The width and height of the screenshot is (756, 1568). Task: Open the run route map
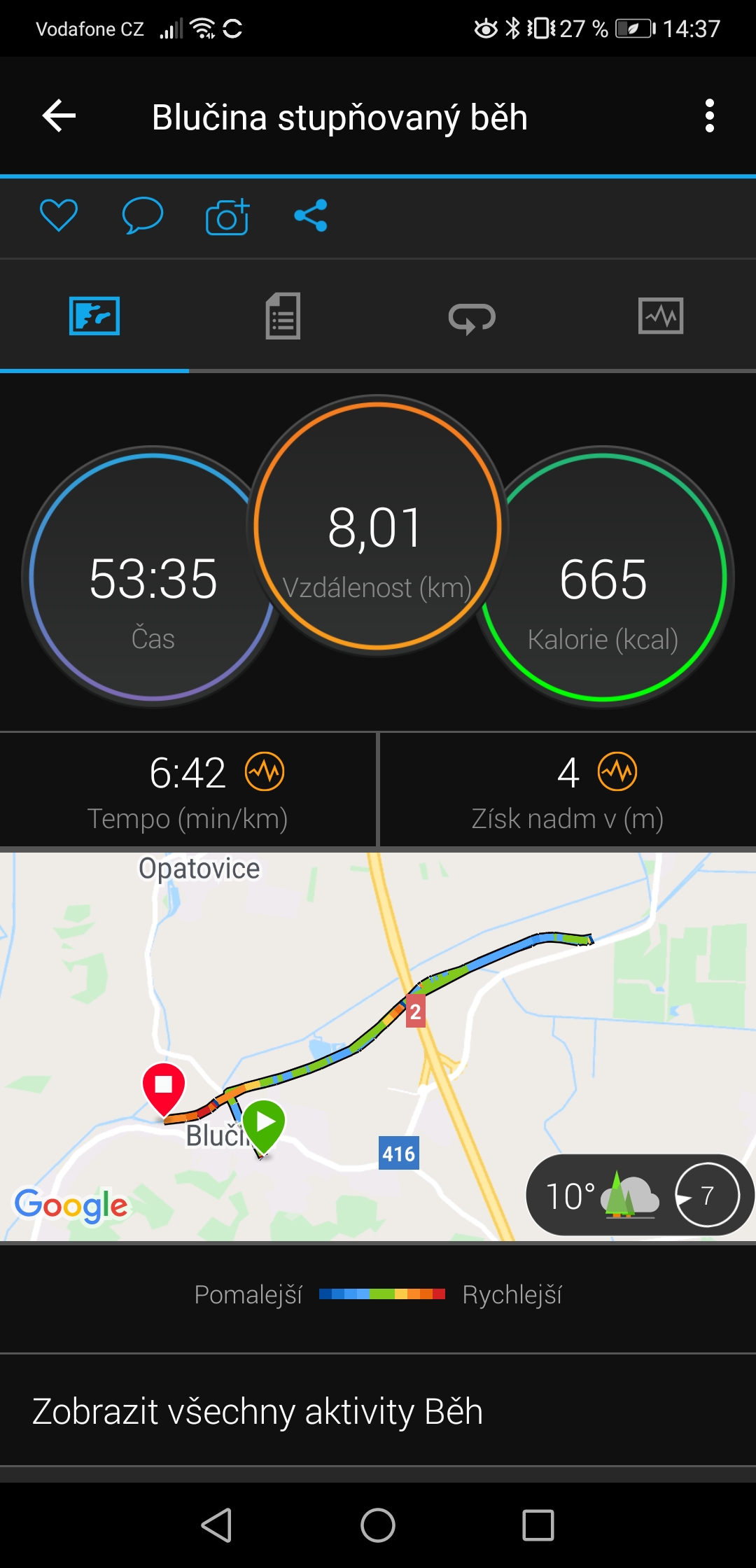coord(378,1046)
